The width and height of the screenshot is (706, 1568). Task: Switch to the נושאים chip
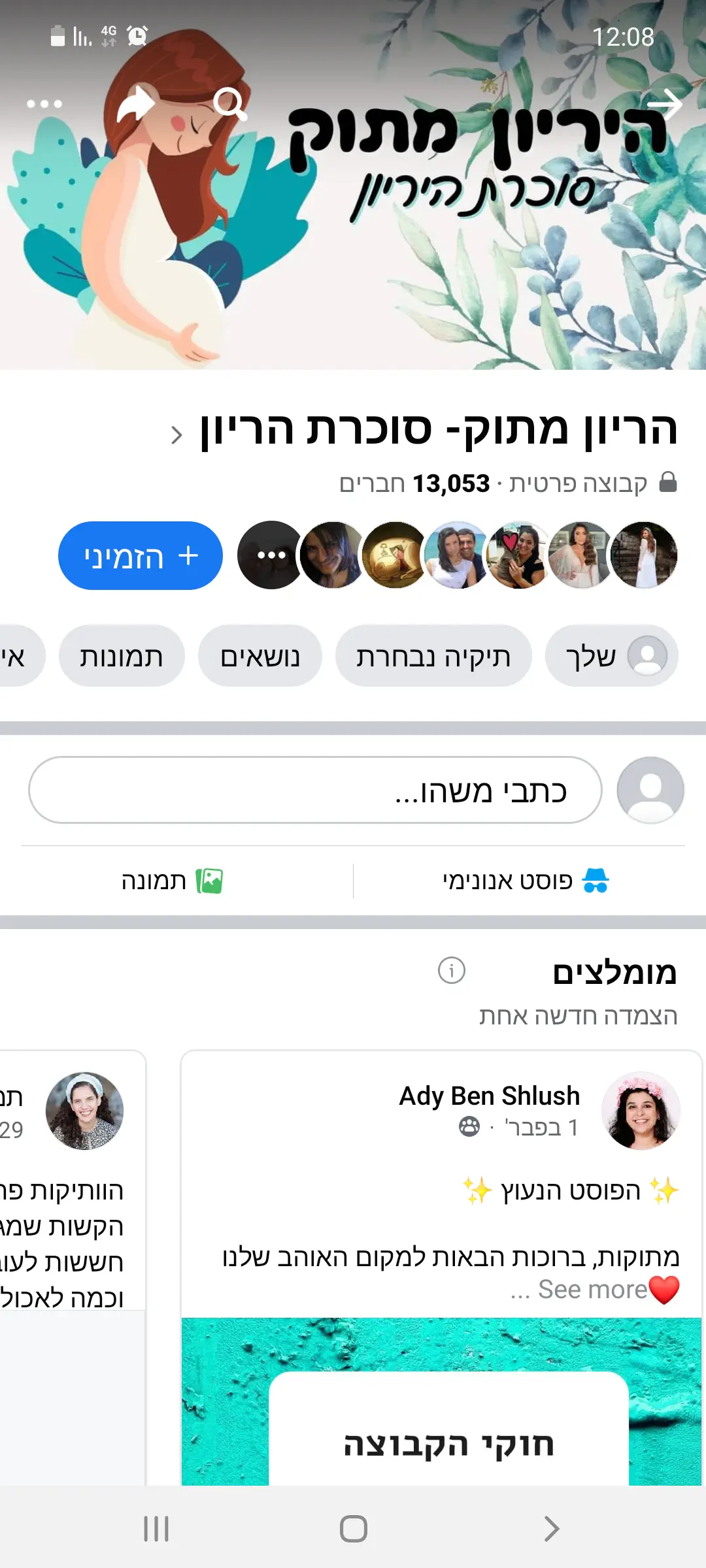[x=260, y=655]
